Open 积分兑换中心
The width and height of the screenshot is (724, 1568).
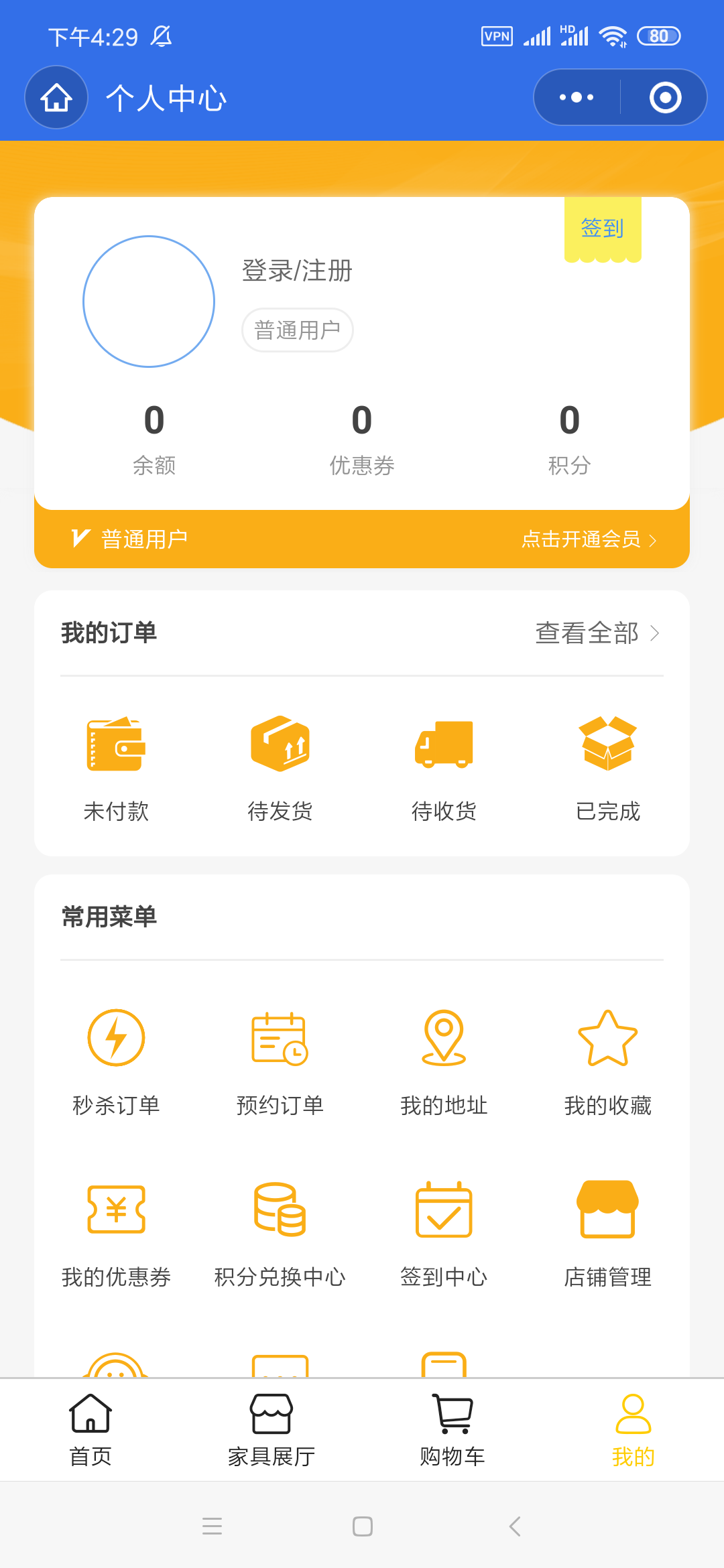coord(280,1234)
